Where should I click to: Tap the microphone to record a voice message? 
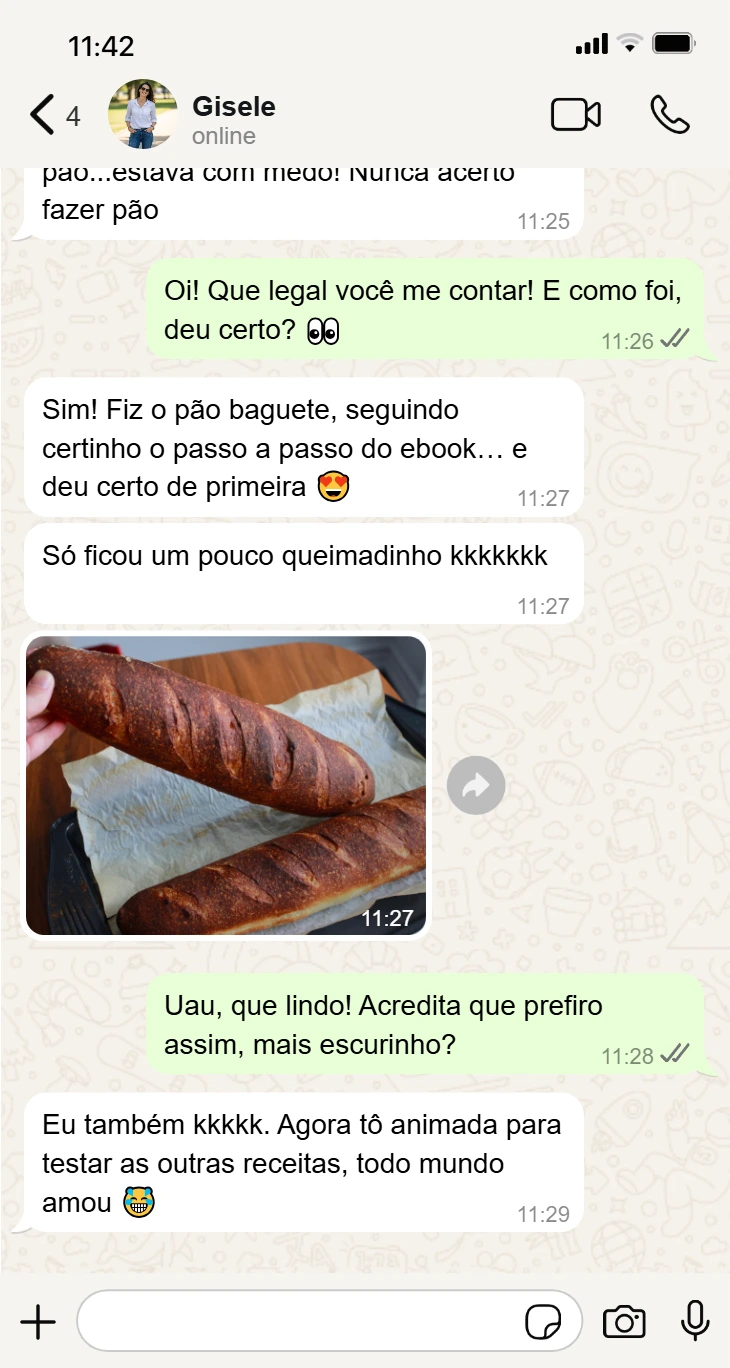click(695, 1321)
